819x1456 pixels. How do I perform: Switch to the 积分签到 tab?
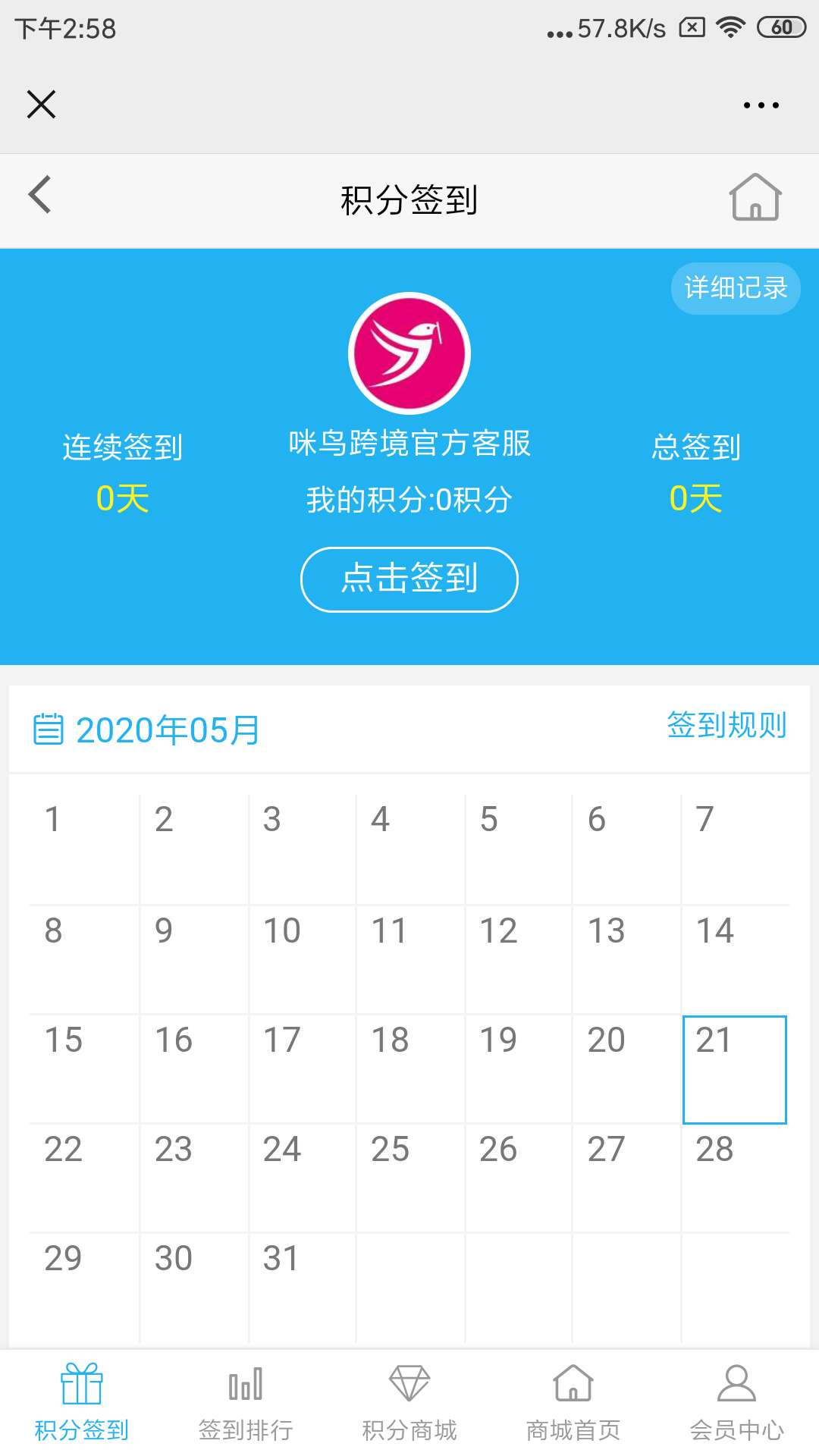click(x=82, y=1403)
